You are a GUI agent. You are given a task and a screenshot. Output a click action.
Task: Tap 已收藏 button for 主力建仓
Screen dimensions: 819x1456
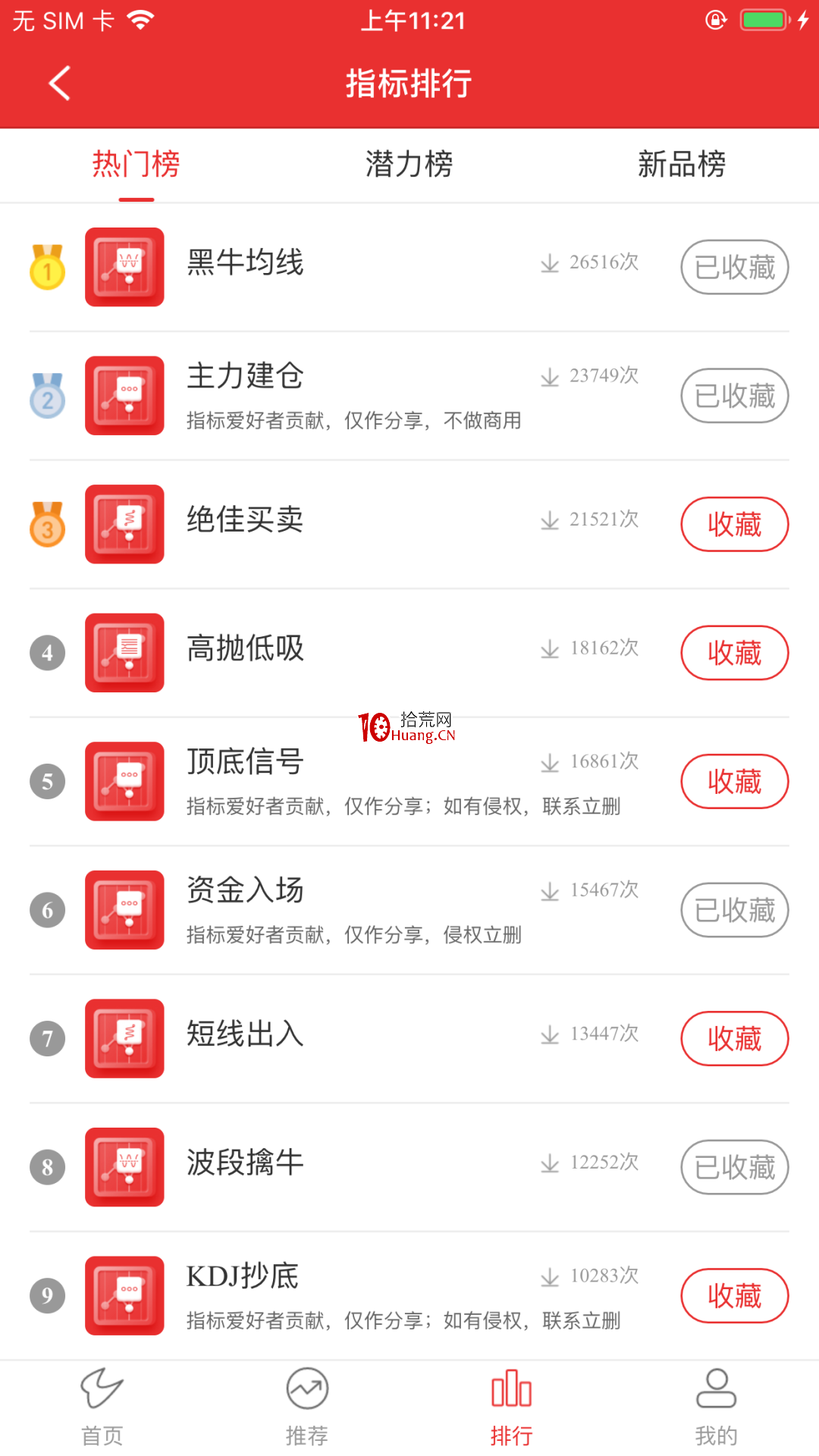[735, 396]
